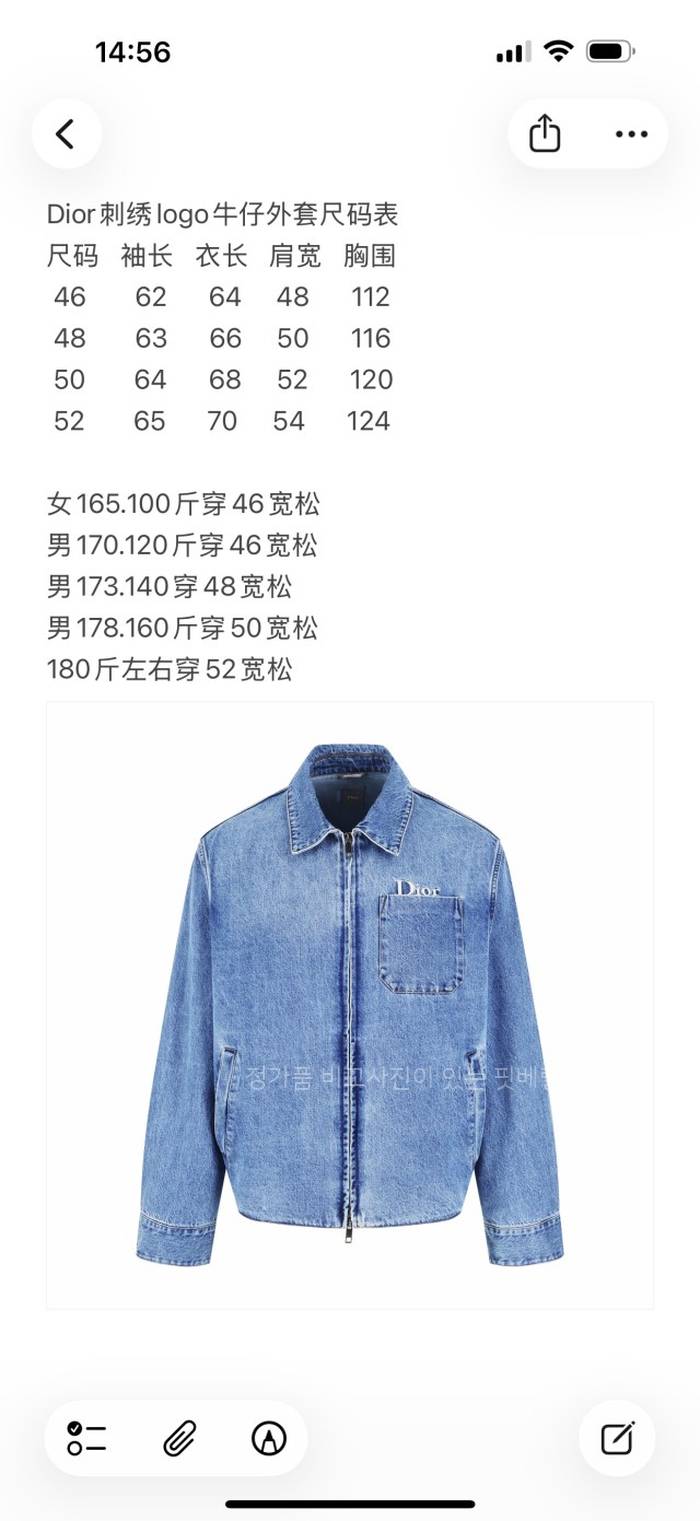Open the denim jacket image attachment
The width and height of the screenshot is (700, 1521).
tap(350, 1005)
